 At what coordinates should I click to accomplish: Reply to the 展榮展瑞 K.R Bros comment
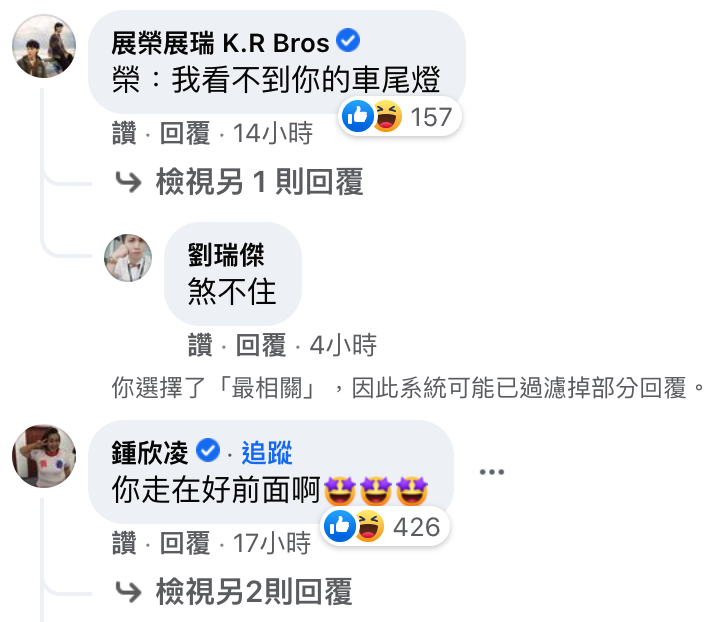click(186, 132)
